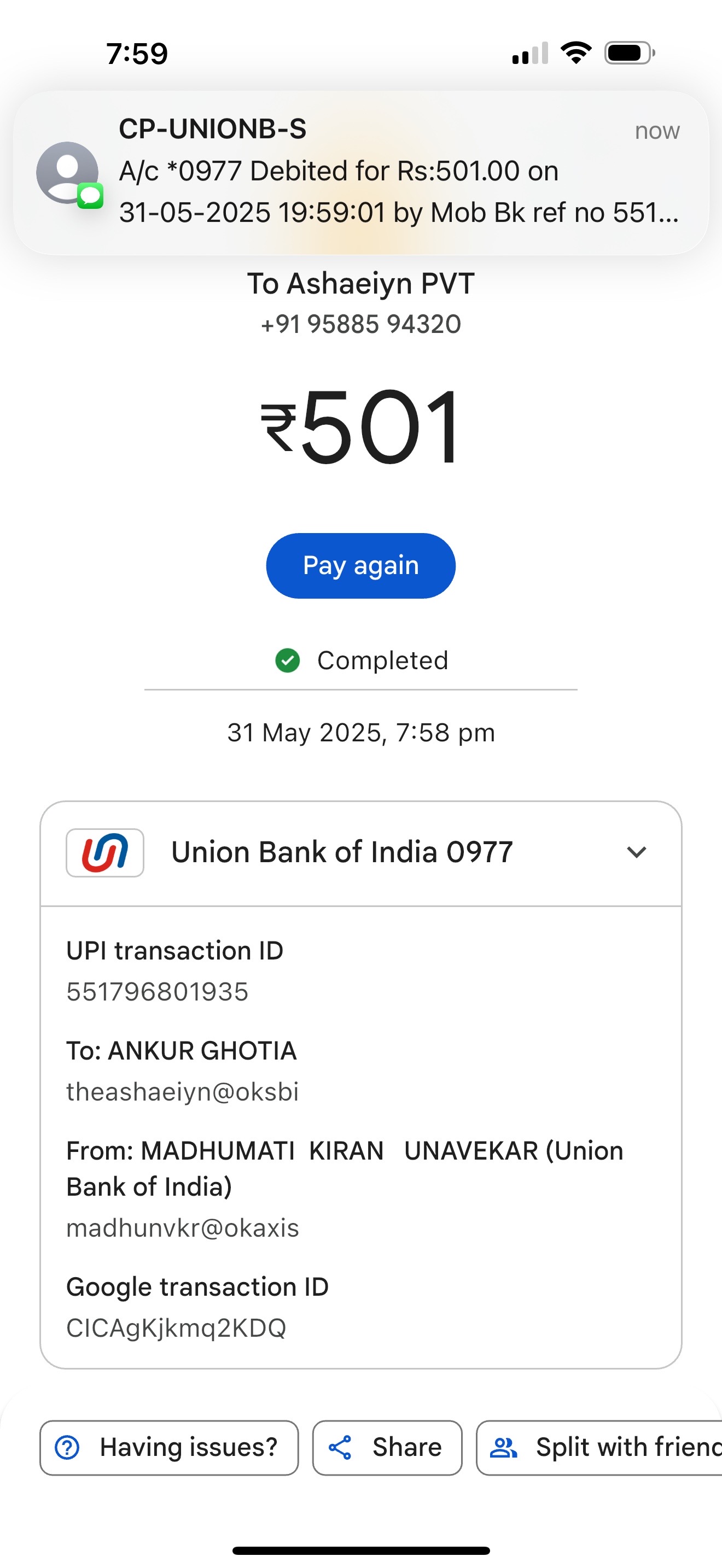Tap the Pay again button
Viewport: 722px width, 1568px height.
coord(361,565)
